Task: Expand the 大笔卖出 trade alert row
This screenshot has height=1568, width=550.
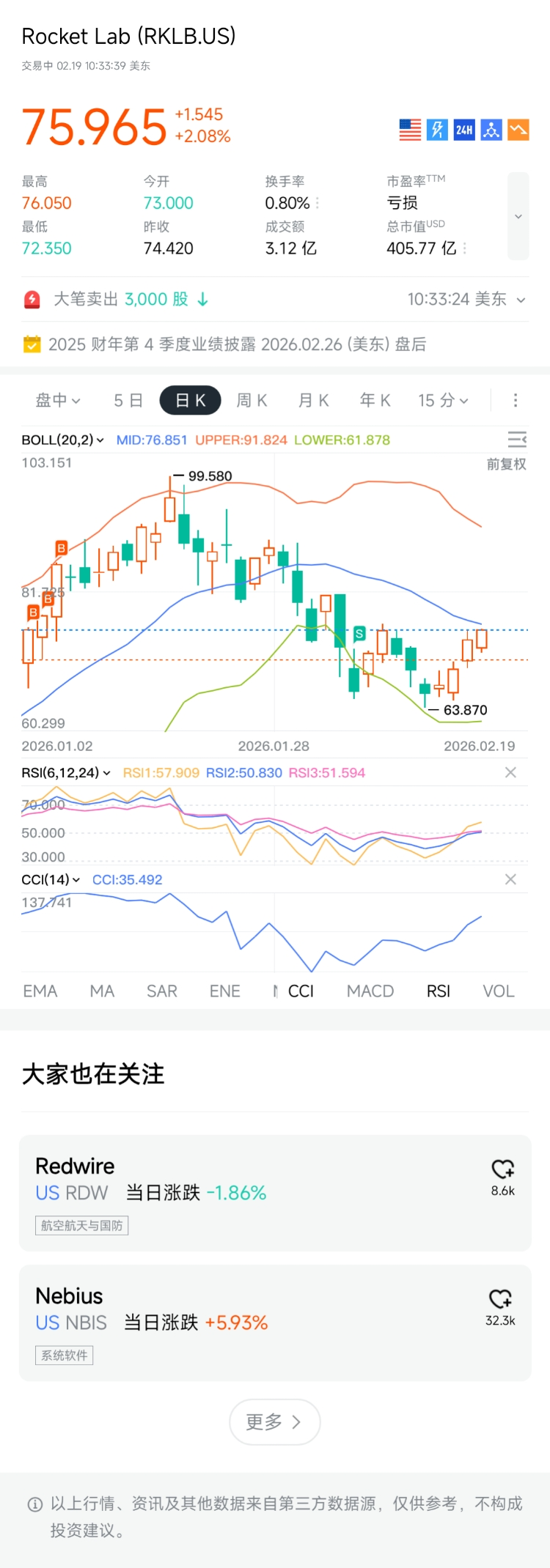Action: [x=521, y=300]
